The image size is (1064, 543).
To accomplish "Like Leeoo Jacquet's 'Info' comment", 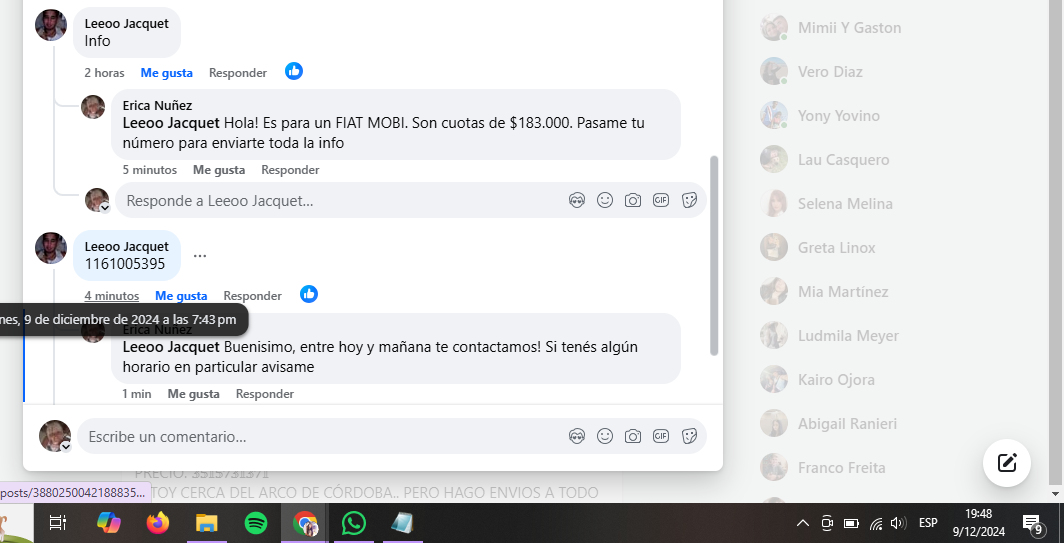I will click(166, 73).
